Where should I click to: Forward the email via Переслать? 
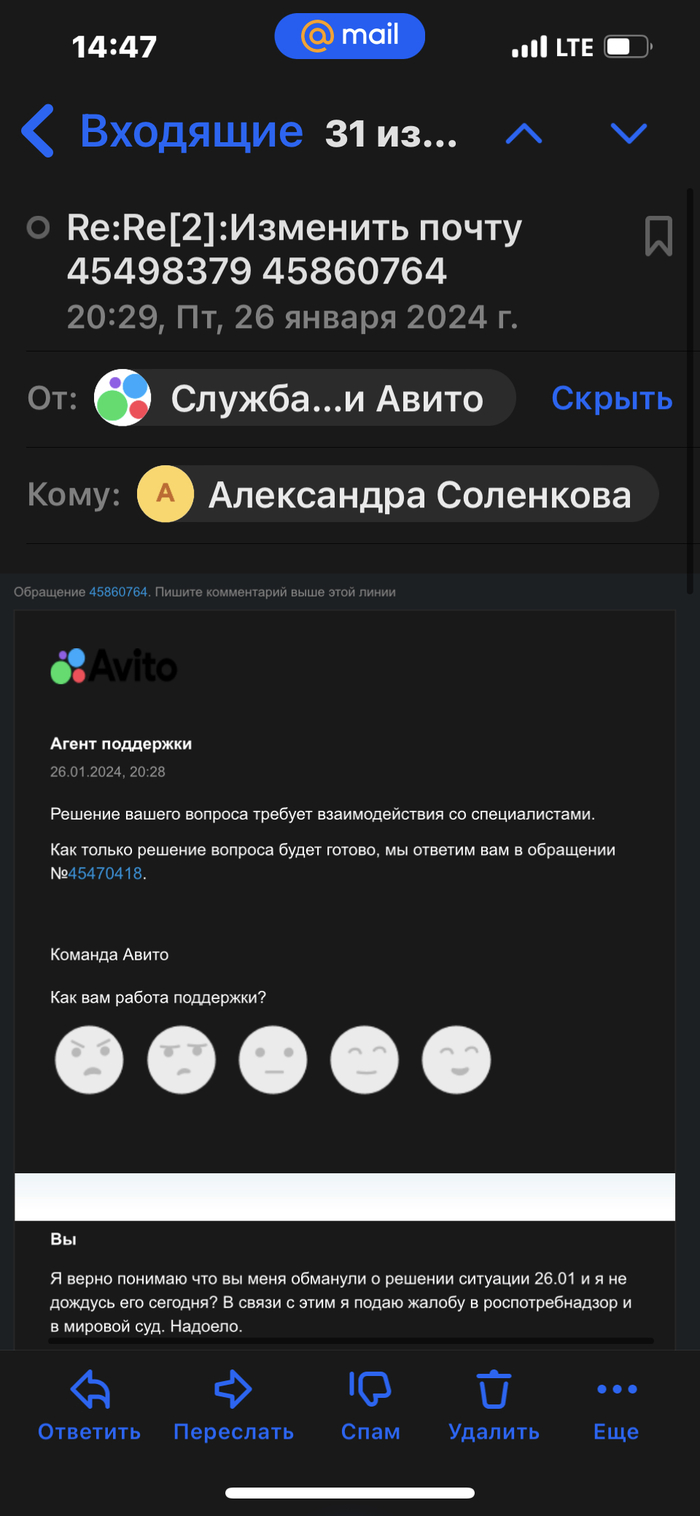pos(233,1405)
